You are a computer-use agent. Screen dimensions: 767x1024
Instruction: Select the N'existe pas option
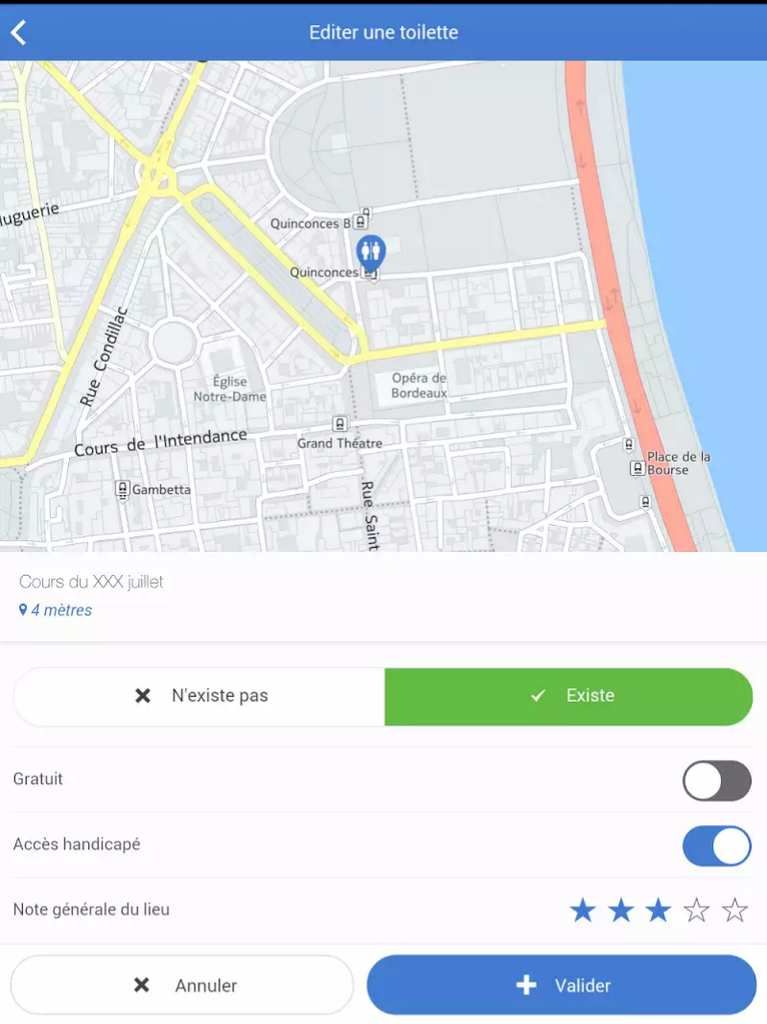pos(200,696)
